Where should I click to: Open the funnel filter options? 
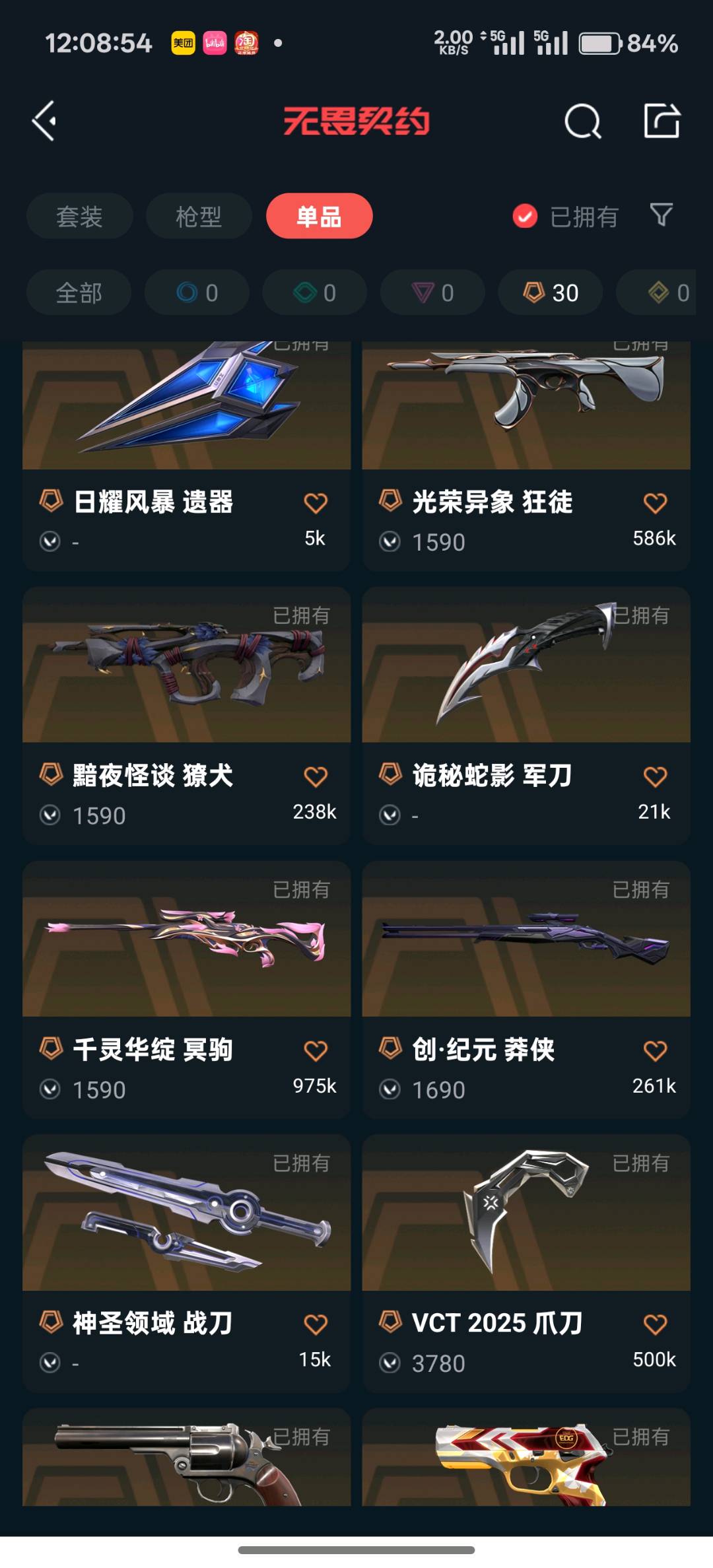coord(661,215)
